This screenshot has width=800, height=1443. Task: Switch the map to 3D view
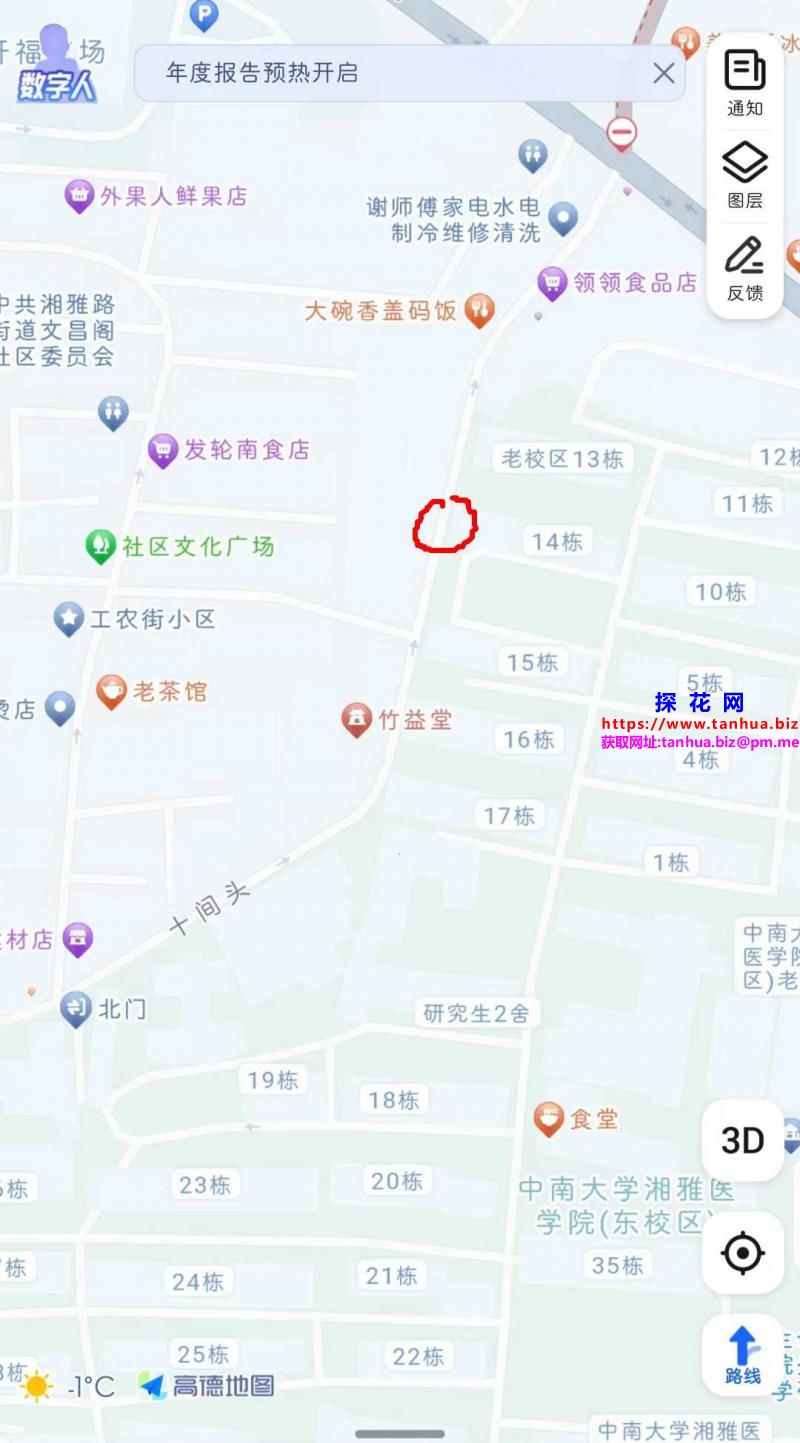(743, 1140)
